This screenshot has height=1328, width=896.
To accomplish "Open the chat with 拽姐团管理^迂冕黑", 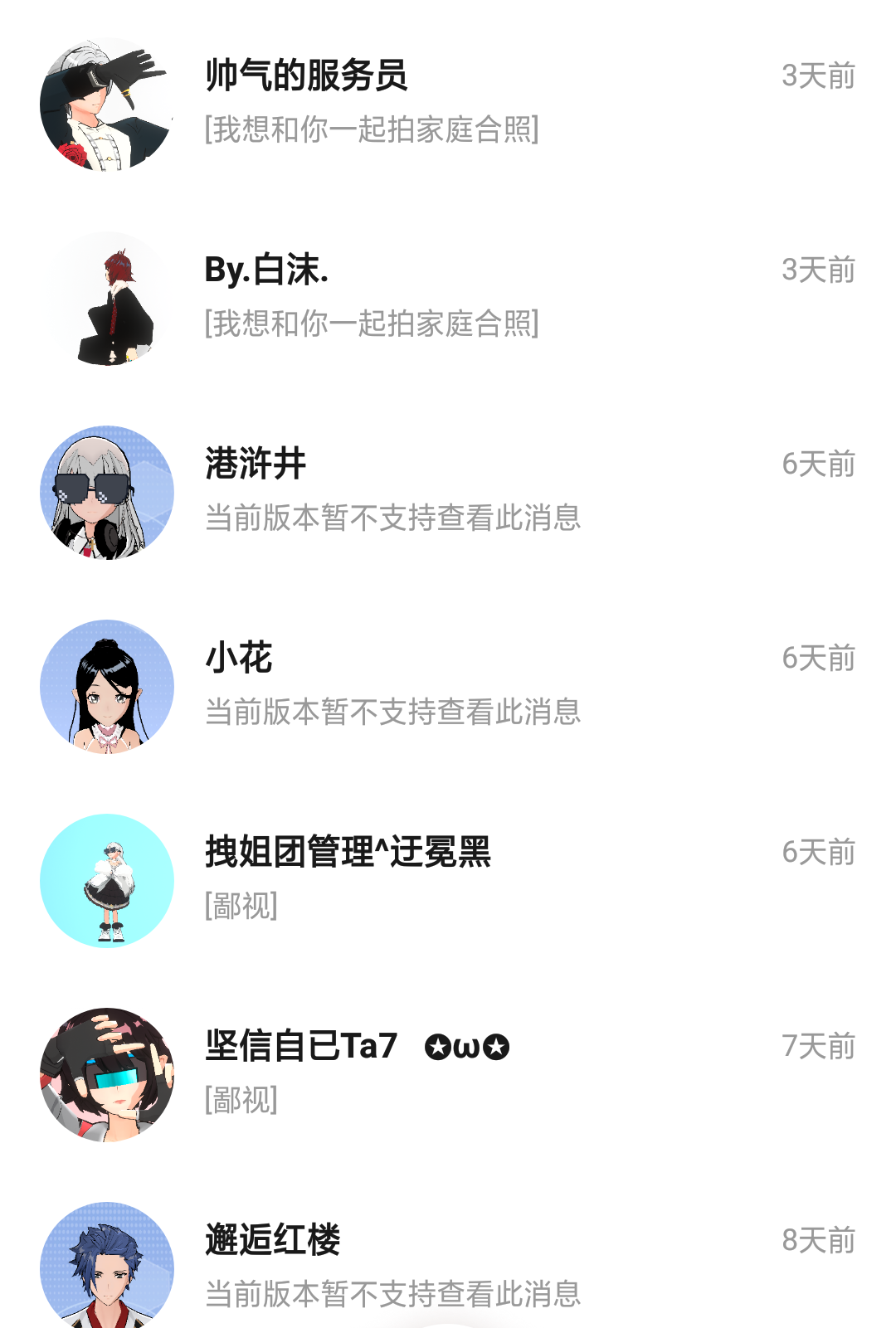I will (448, 879).
